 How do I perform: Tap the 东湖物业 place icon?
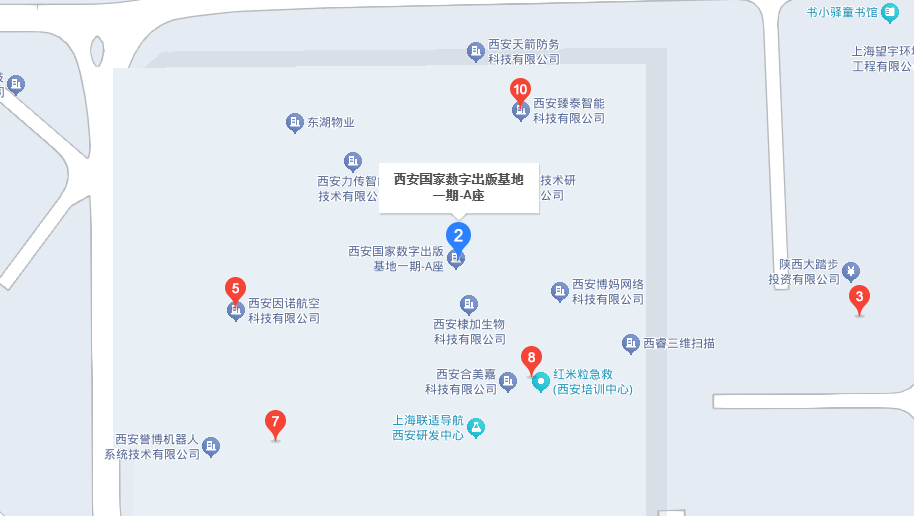pyautogui.click(x=294, y=123)
